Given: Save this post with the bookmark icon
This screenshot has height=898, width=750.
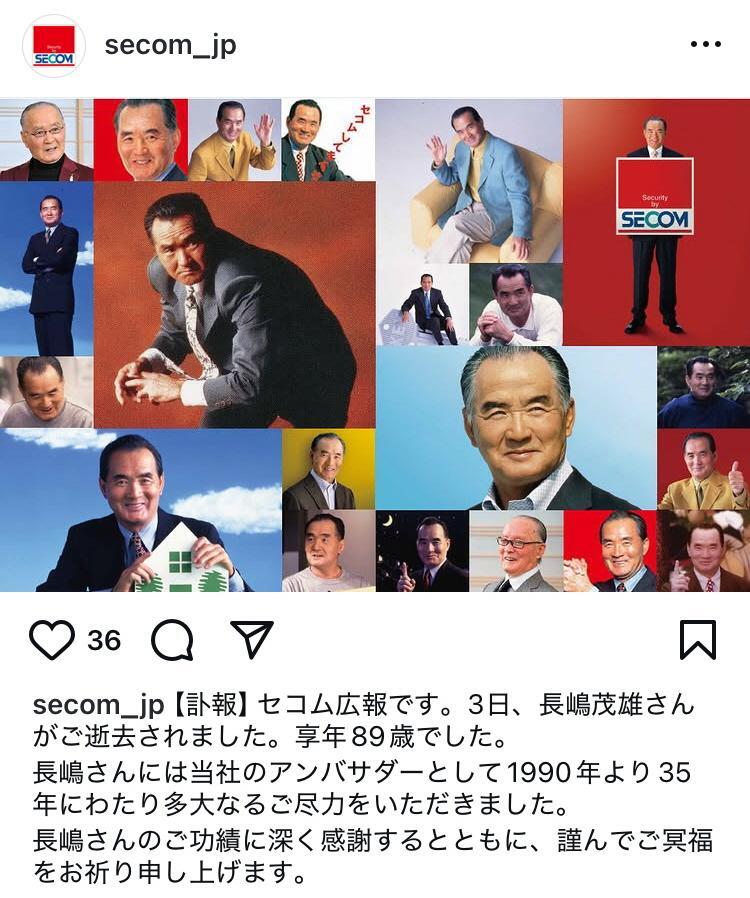Looking at the screenshot, I should [x=697, y=640].
